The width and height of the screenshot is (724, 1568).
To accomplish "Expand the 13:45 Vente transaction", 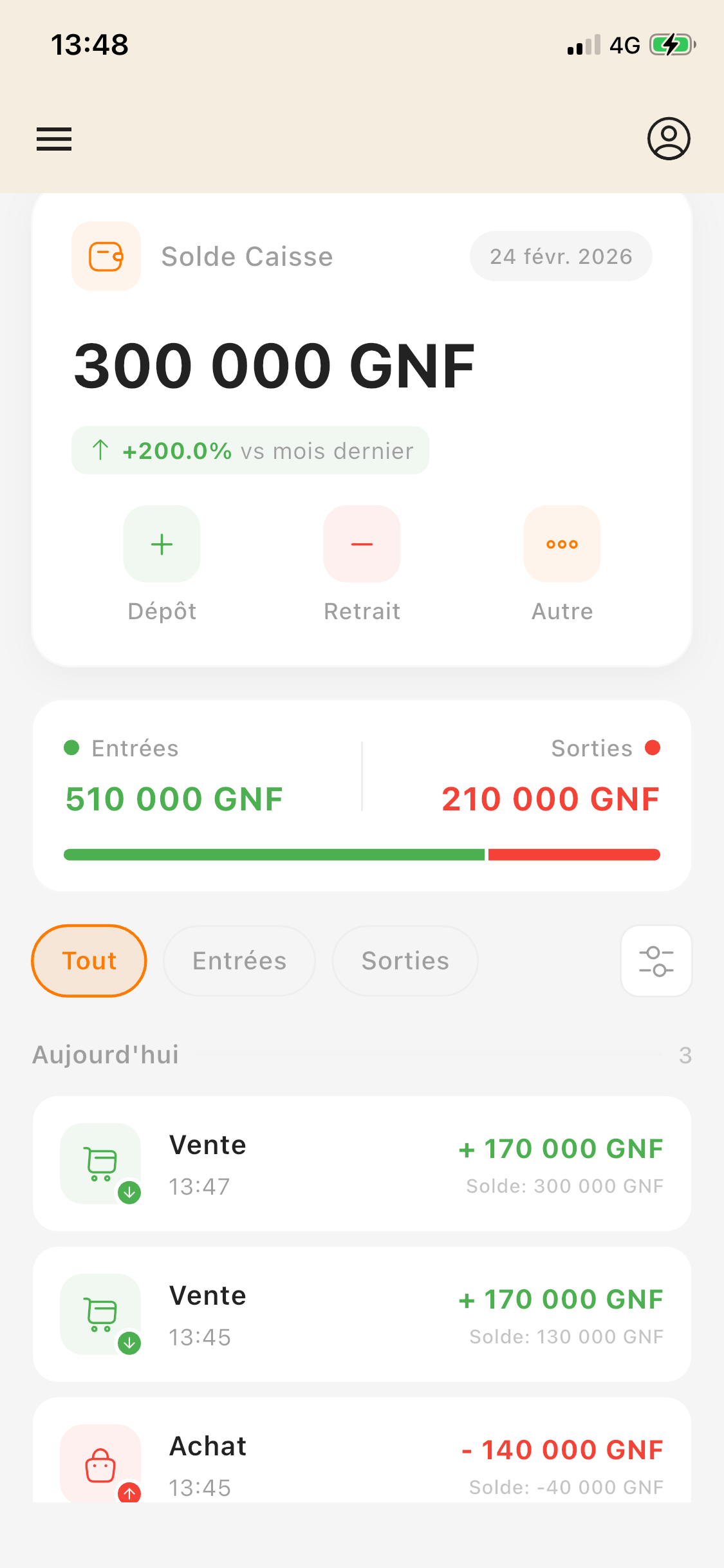I will (362, 1315).
